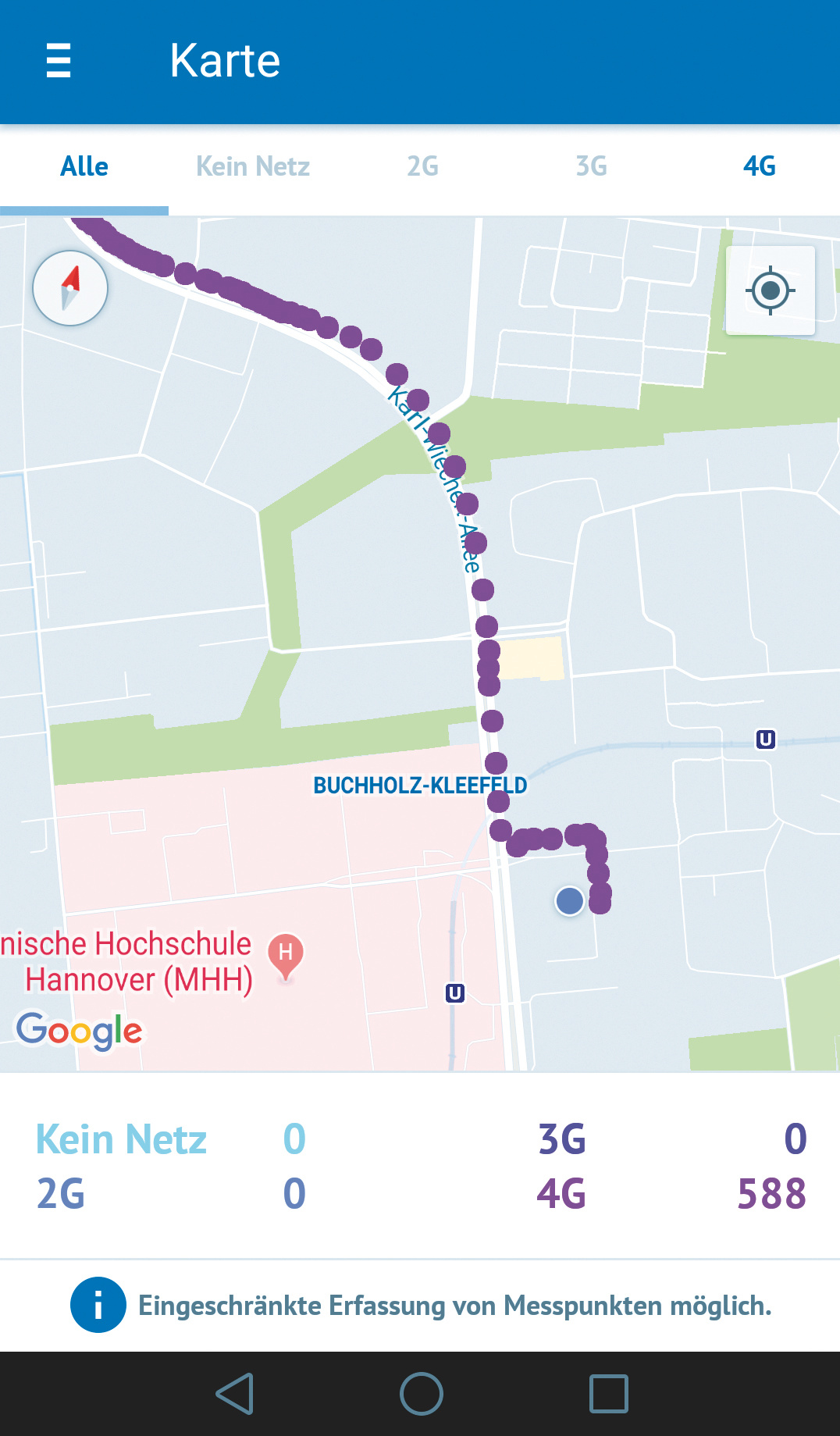
Task: Open the Medizinische Hochschule Hannover hospital marker
Action: (286, 954)
